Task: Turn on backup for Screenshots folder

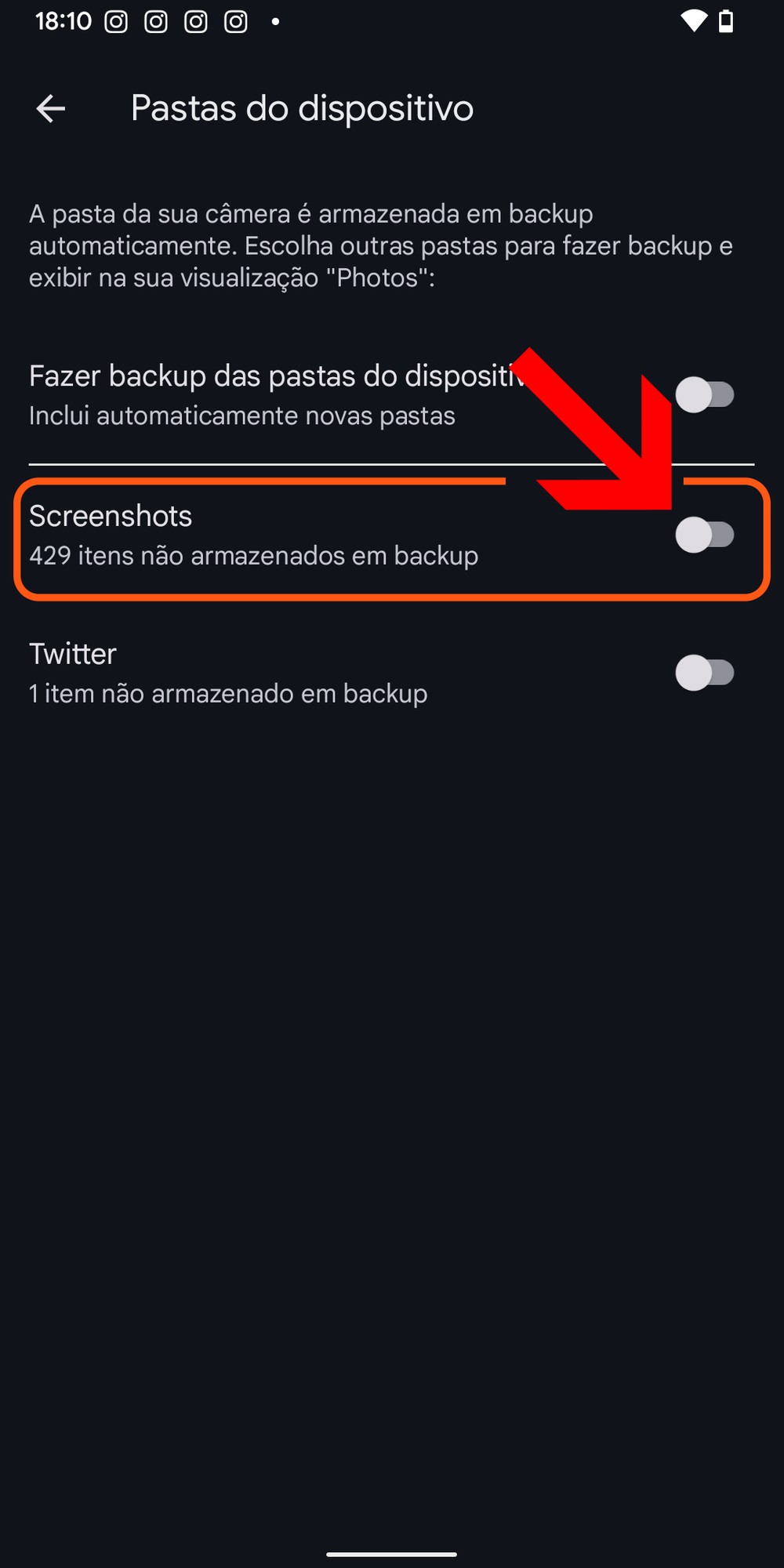Action: (704, 535)
